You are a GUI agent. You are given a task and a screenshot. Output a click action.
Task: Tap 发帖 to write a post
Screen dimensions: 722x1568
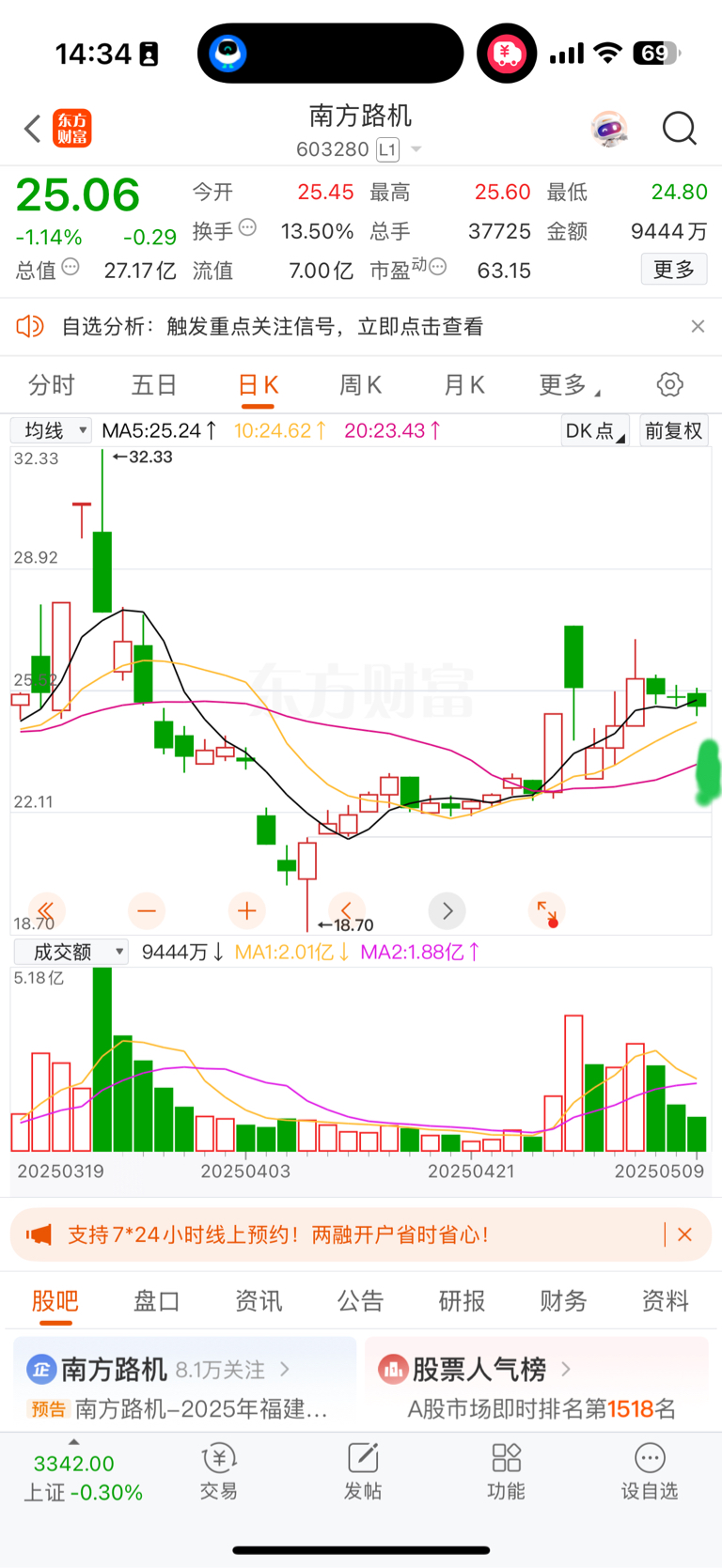tap(363, 1472)
